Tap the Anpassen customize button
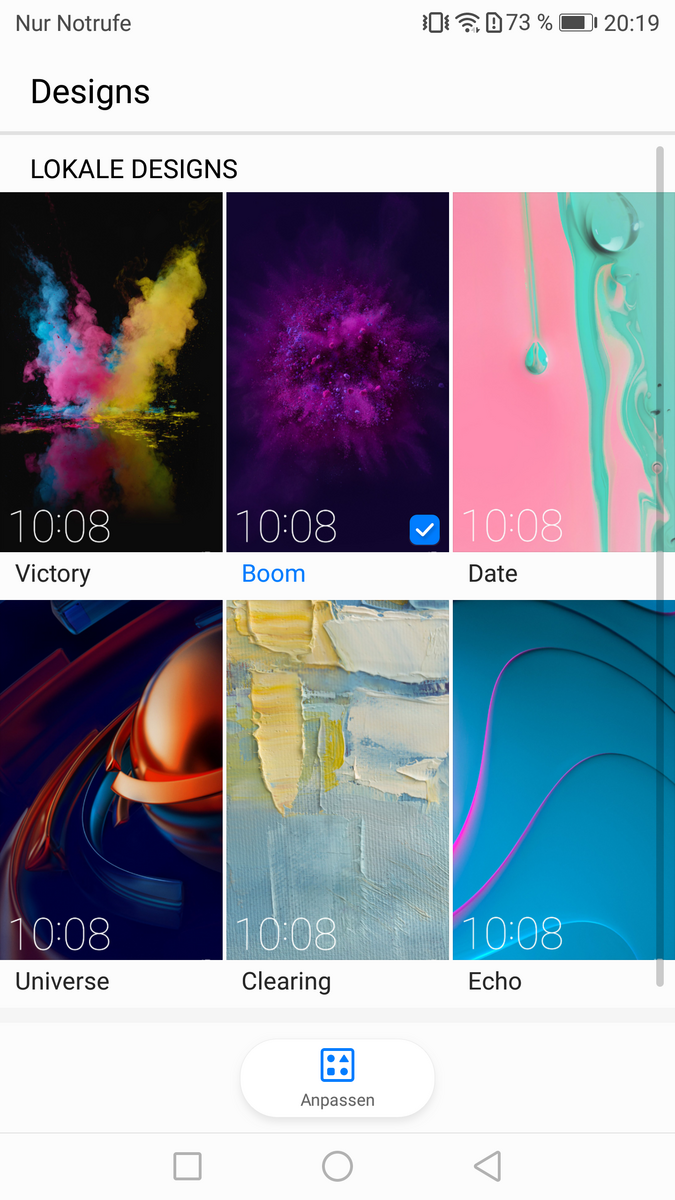675x1200 pixels. tap(337, 1077)
